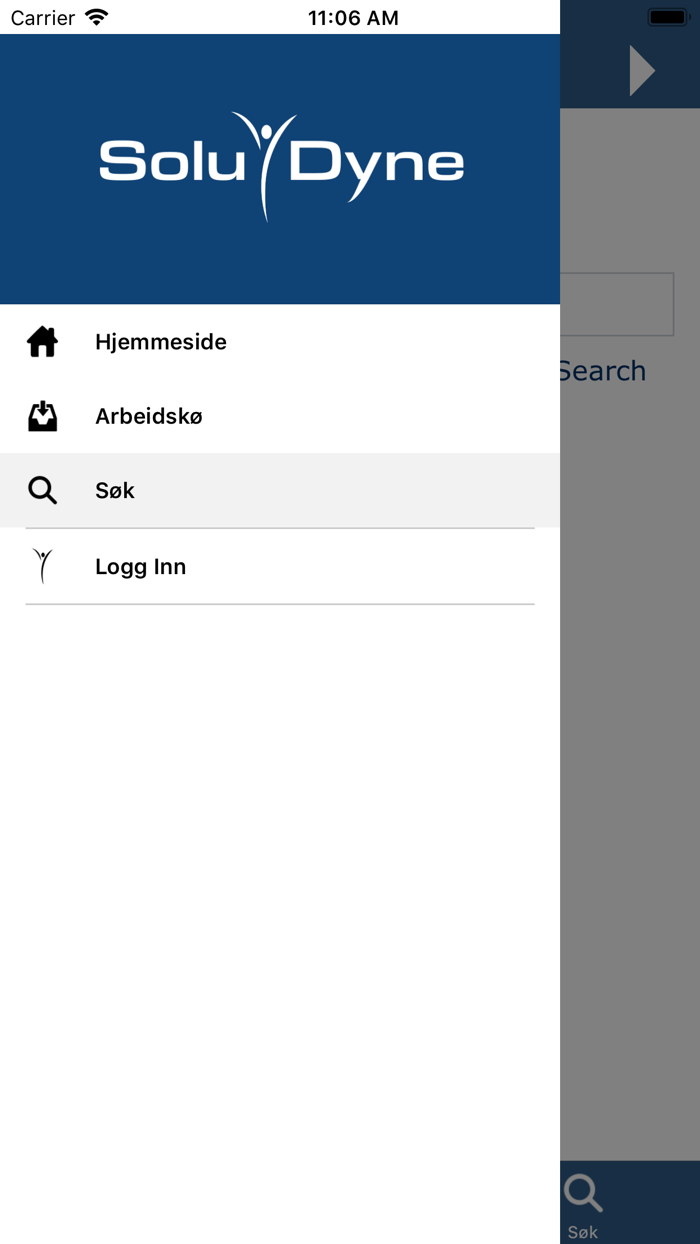Tap the dimmed Search button

pyautogui.click(x=603, y=371)
